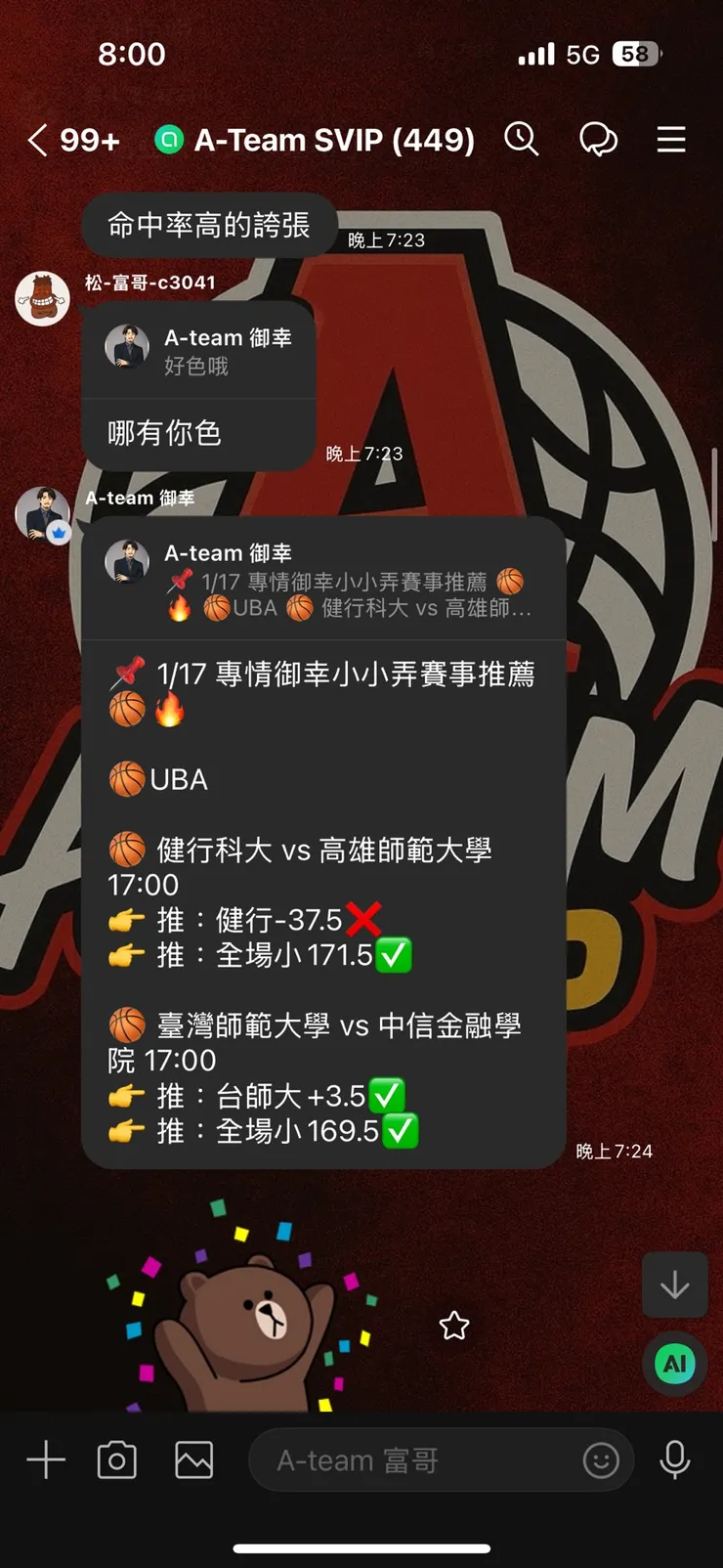Tap the battery indicator showing 58
The width and height of the screenshot is (723, 1568).
click(x=635, y=54)
